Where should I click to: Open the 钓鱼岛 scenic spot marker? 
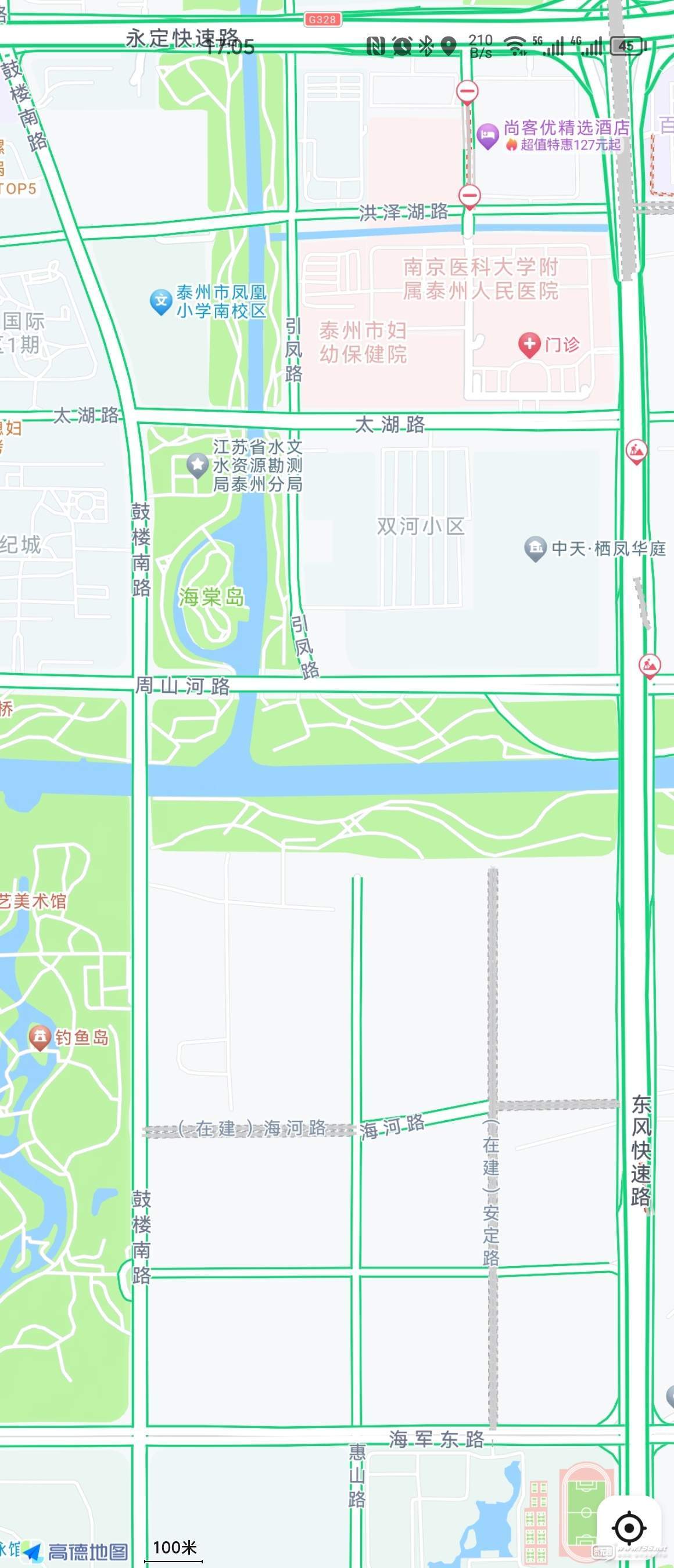40,1037
